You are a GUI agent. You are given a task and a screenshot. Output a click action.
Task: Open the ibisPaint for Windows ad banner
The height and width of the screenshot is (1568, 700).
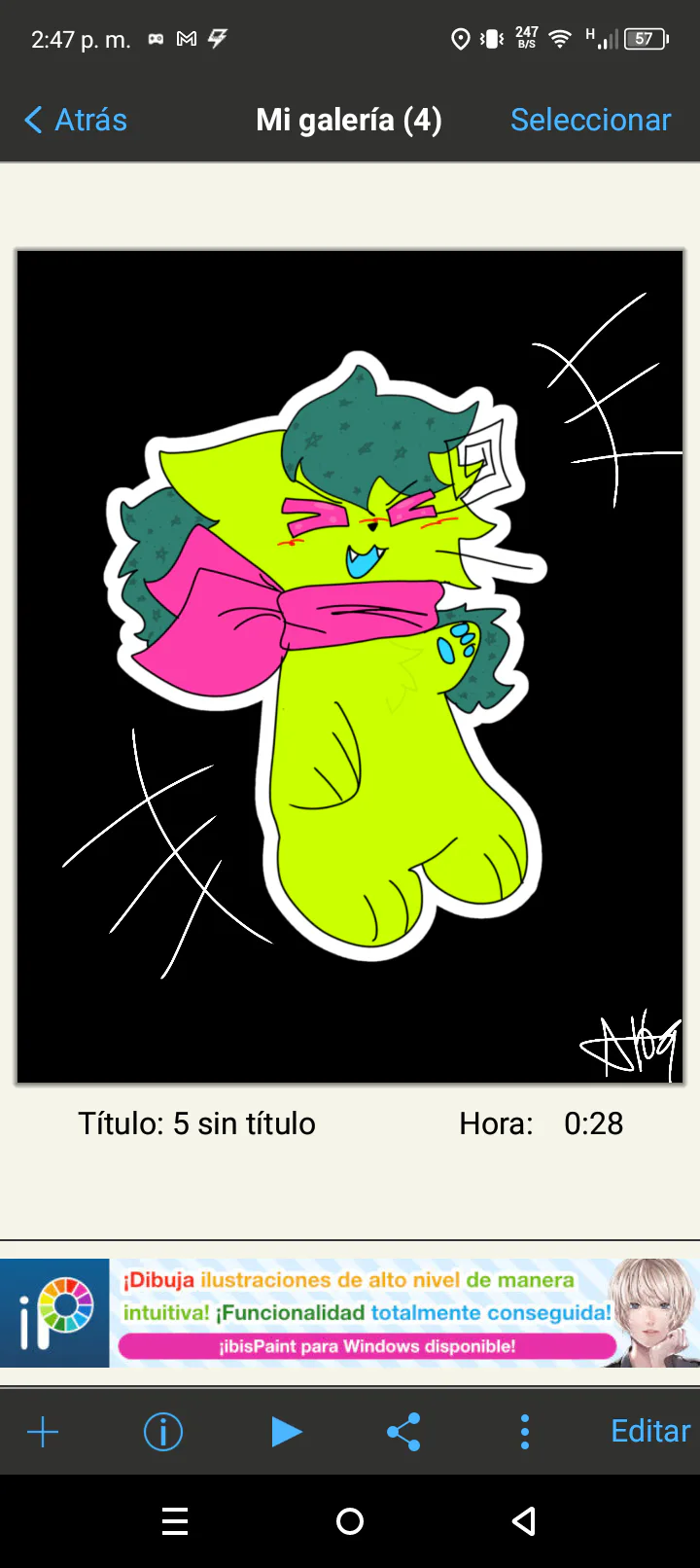click(350, 1313)
